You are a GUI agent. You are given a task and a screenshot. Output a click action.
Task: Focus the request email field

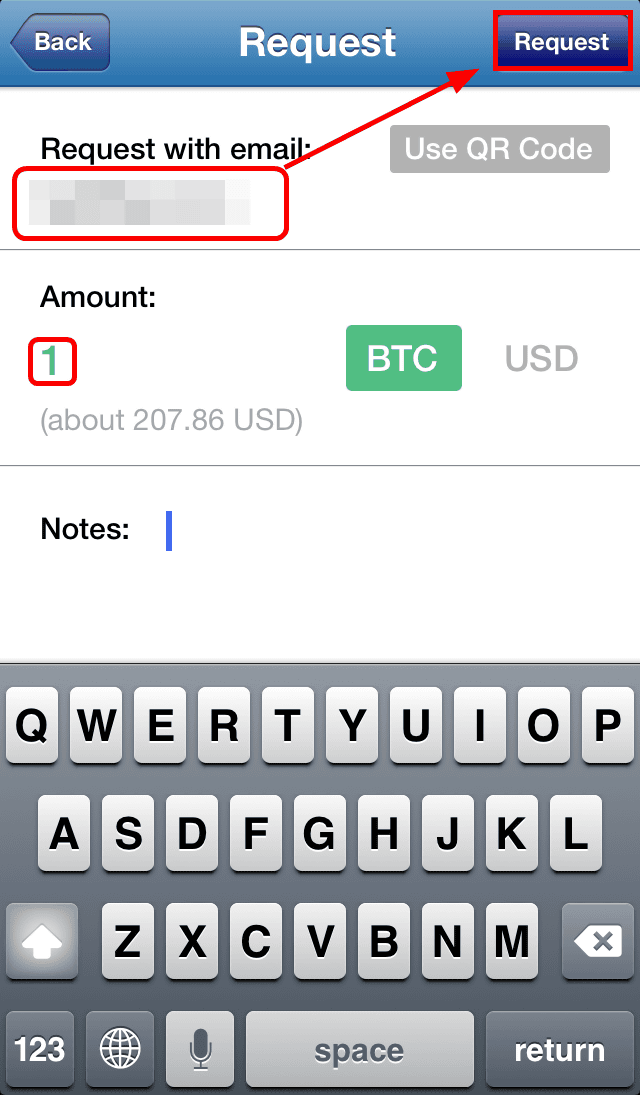tap(150, 203)
